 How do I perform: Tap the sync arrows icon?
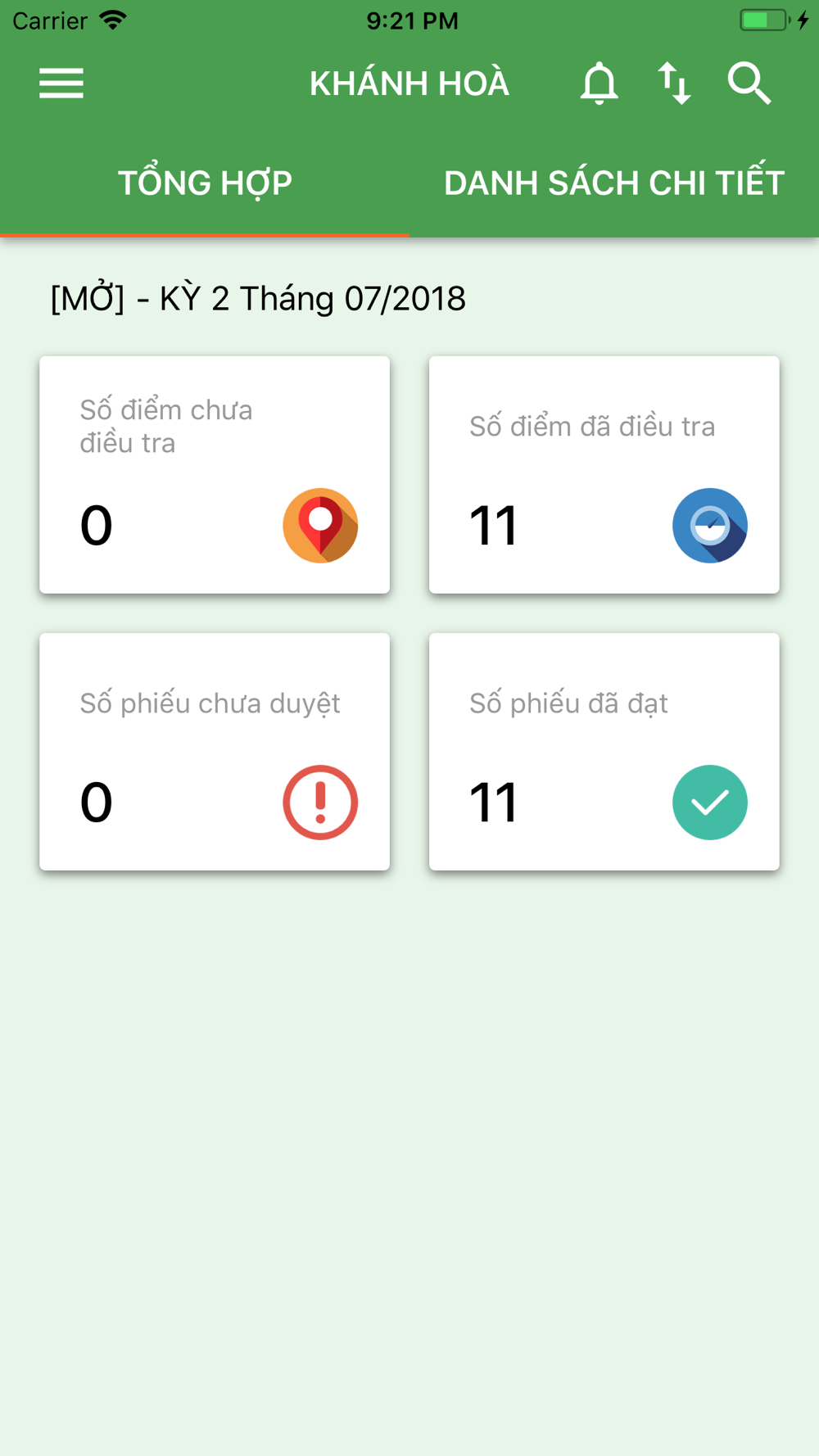[x=674, y=84]
